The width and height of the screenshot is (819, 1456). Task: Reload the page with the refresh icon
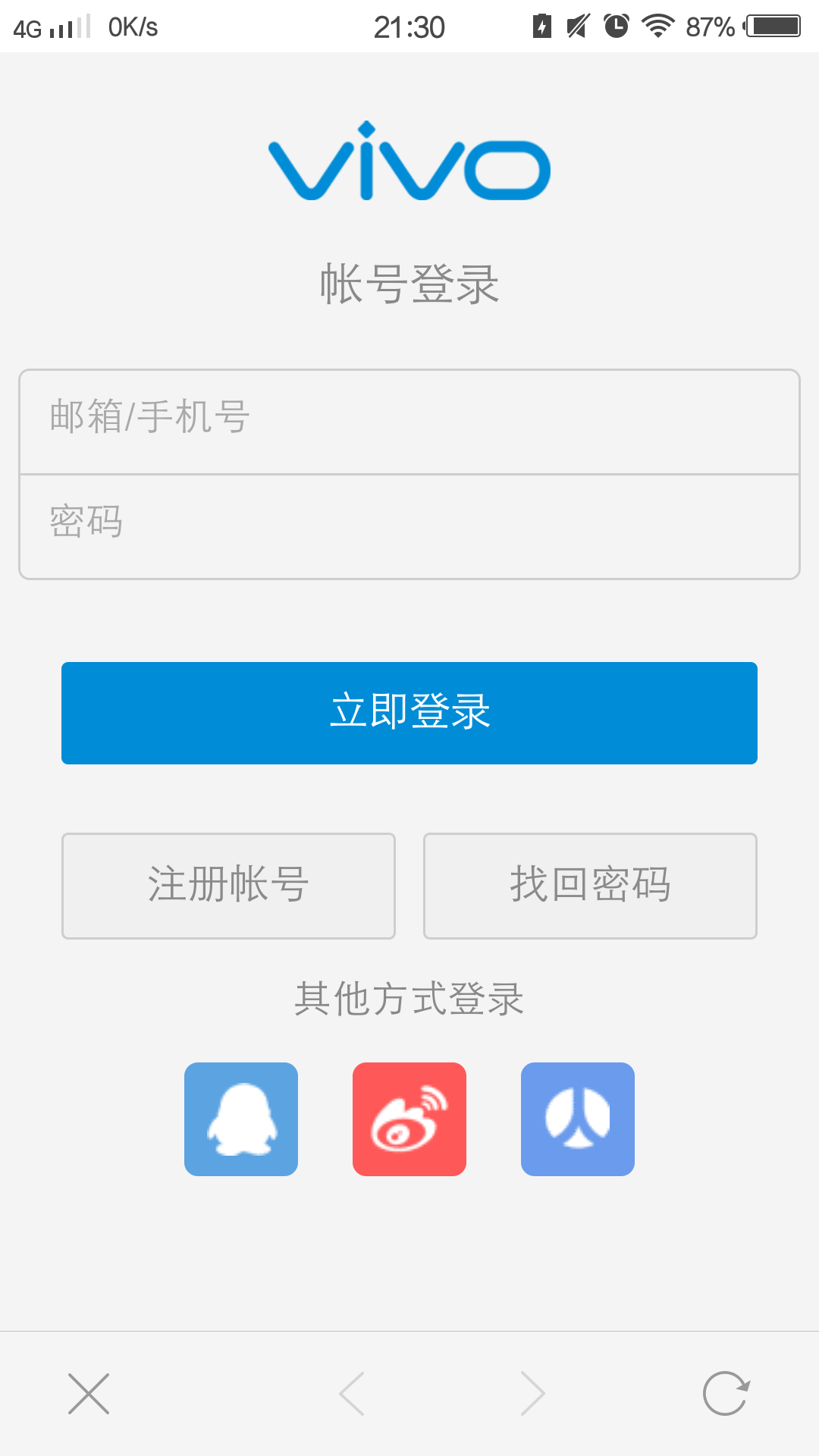[x=726, y=1394]
